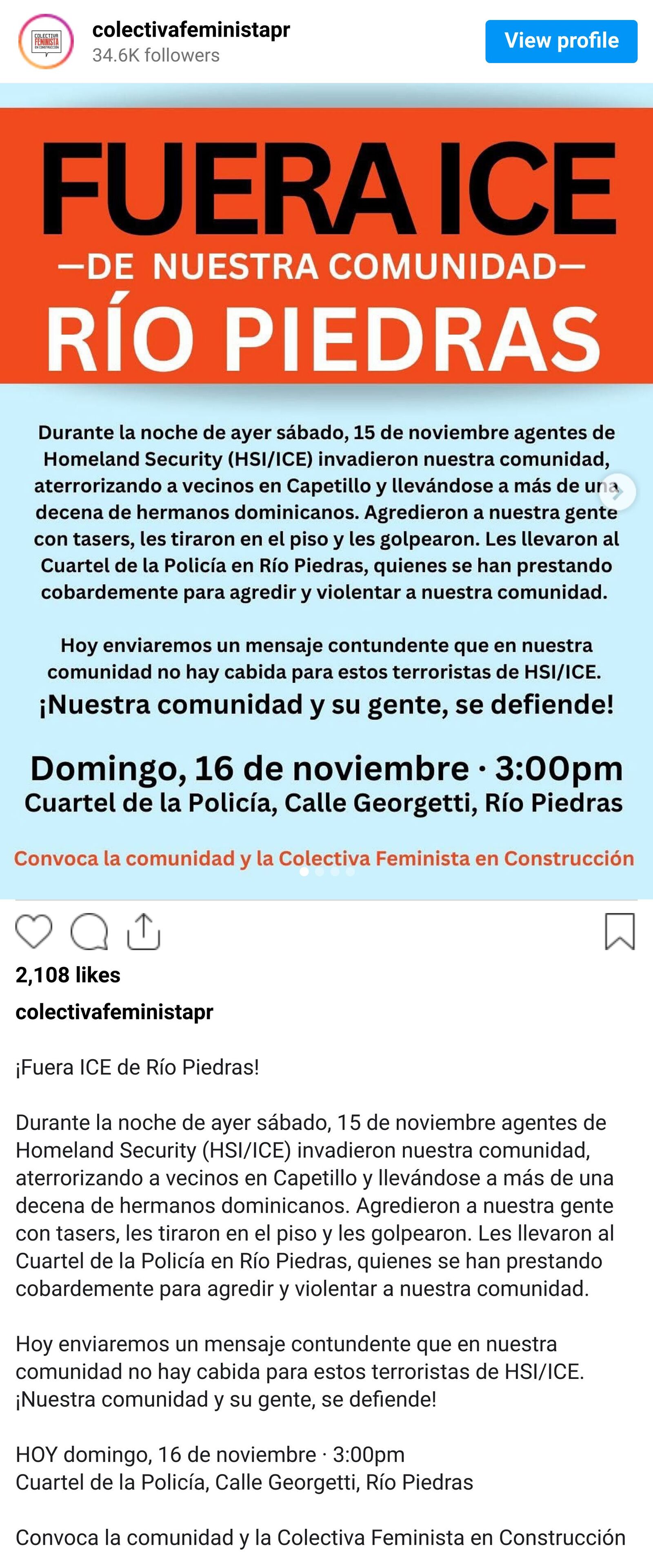
Task: View the 2,108 likes list
Action: pos(68,975)
